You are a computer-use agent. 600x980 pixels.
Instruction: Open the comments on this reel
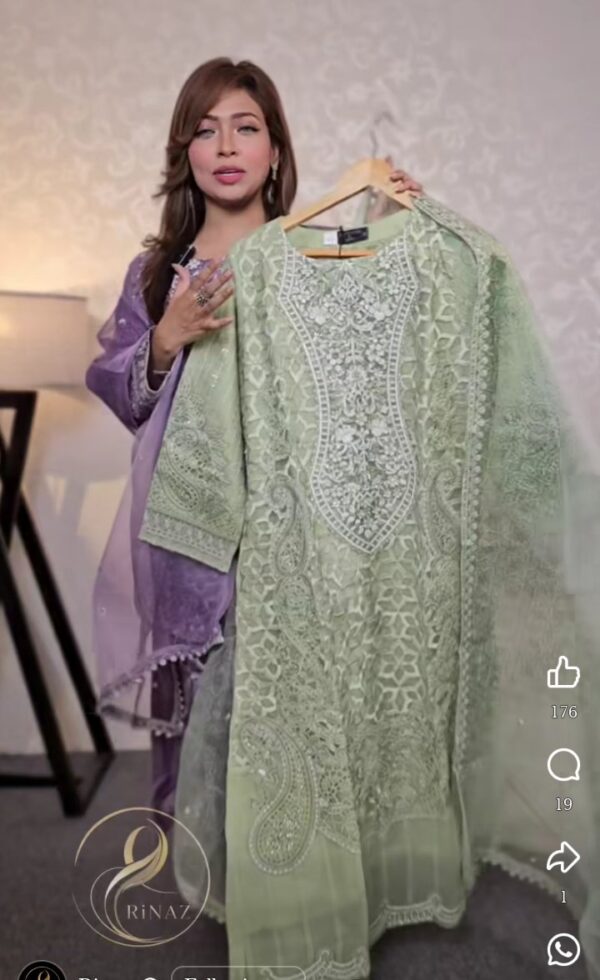click(x=563, y=765)
